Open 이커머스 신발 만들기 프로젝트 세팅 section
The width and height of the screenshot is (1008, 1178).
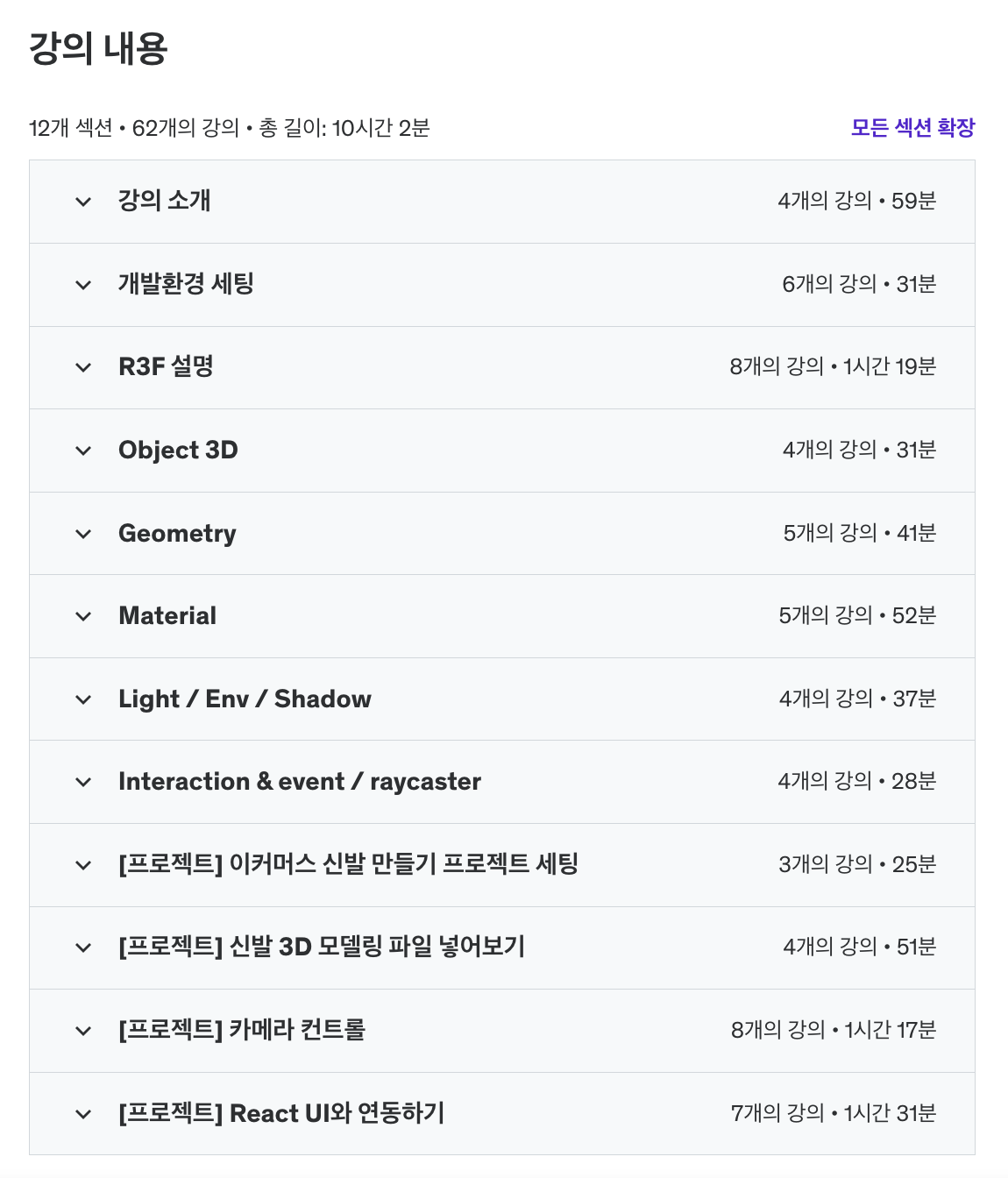click(x=502, y=865)
